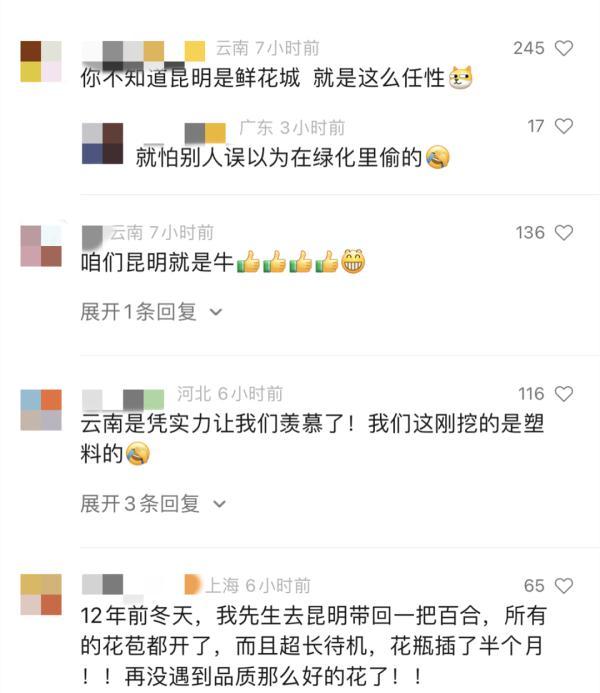Like the 咱们昆明就是牛 comment

564,233
